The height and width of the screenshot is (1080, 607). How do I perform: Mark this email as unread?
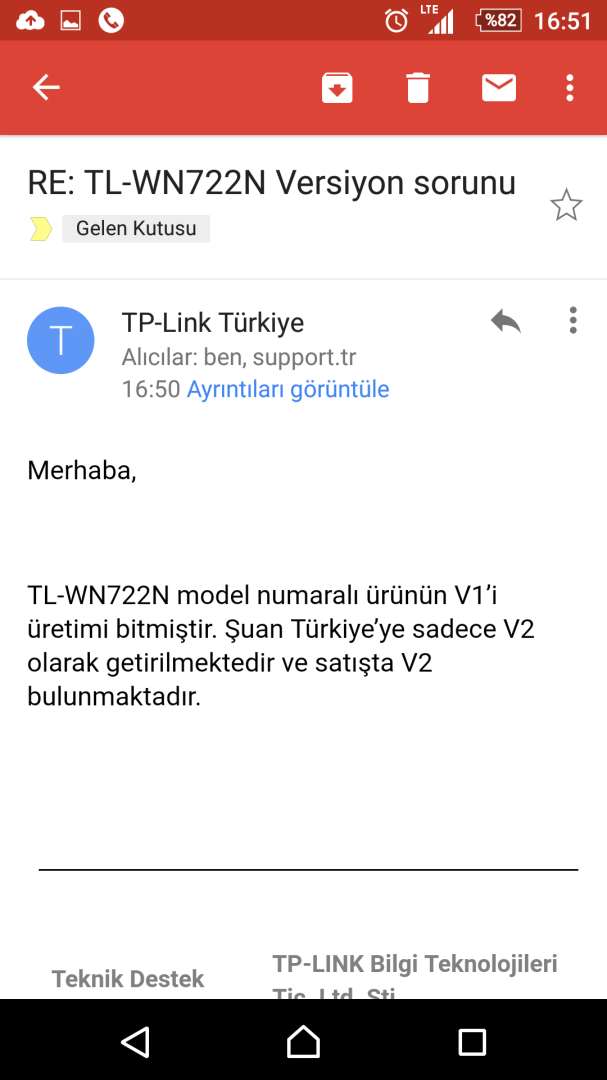click(x=499, y=88)
